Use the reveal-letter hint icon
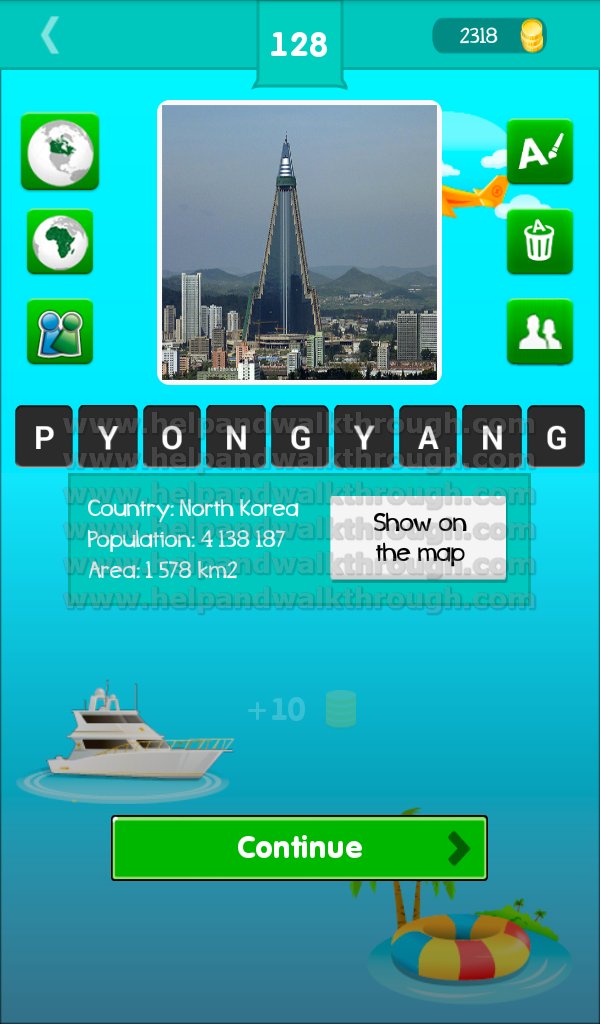The image size is (600, 1024). [x=539, y=152]
